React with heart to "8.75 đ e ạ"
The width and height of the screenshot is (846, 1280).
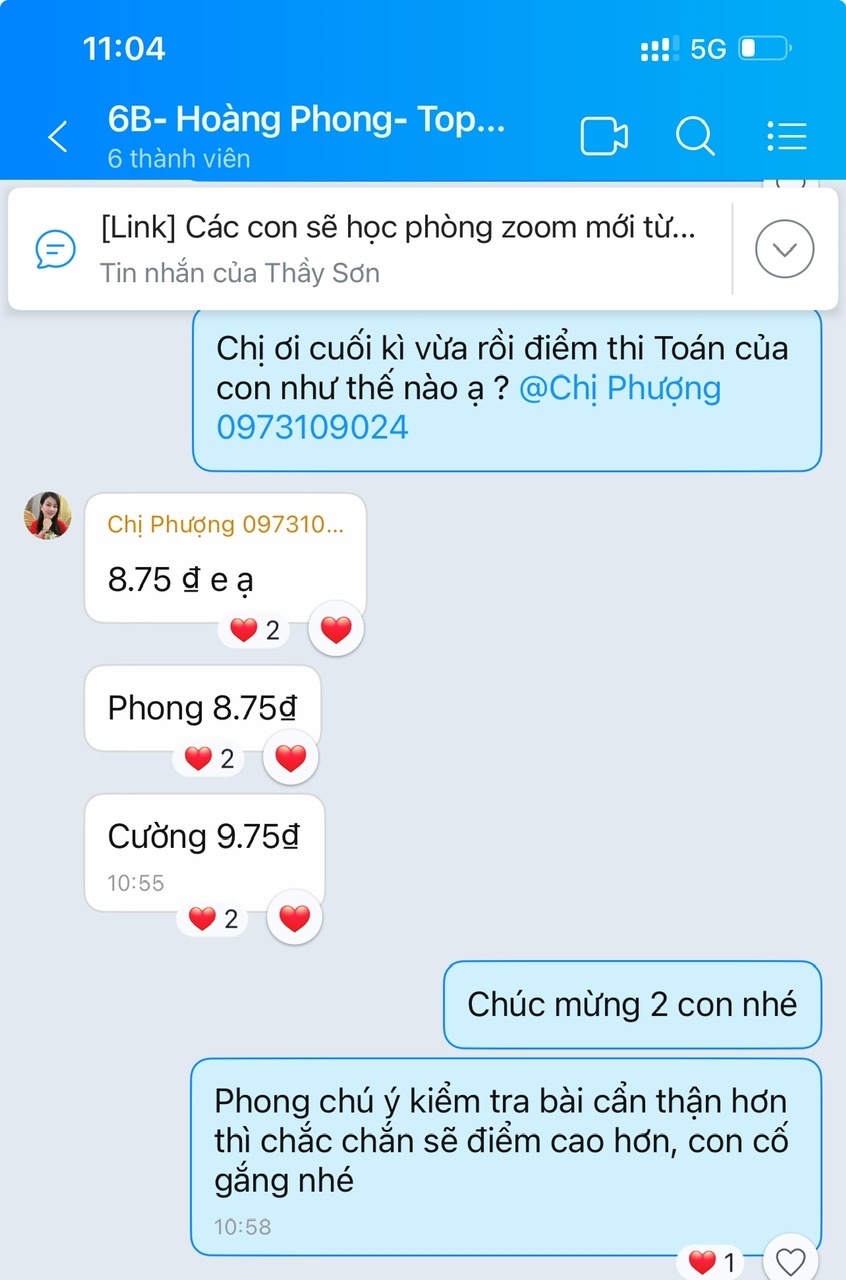tap(336, 629)
